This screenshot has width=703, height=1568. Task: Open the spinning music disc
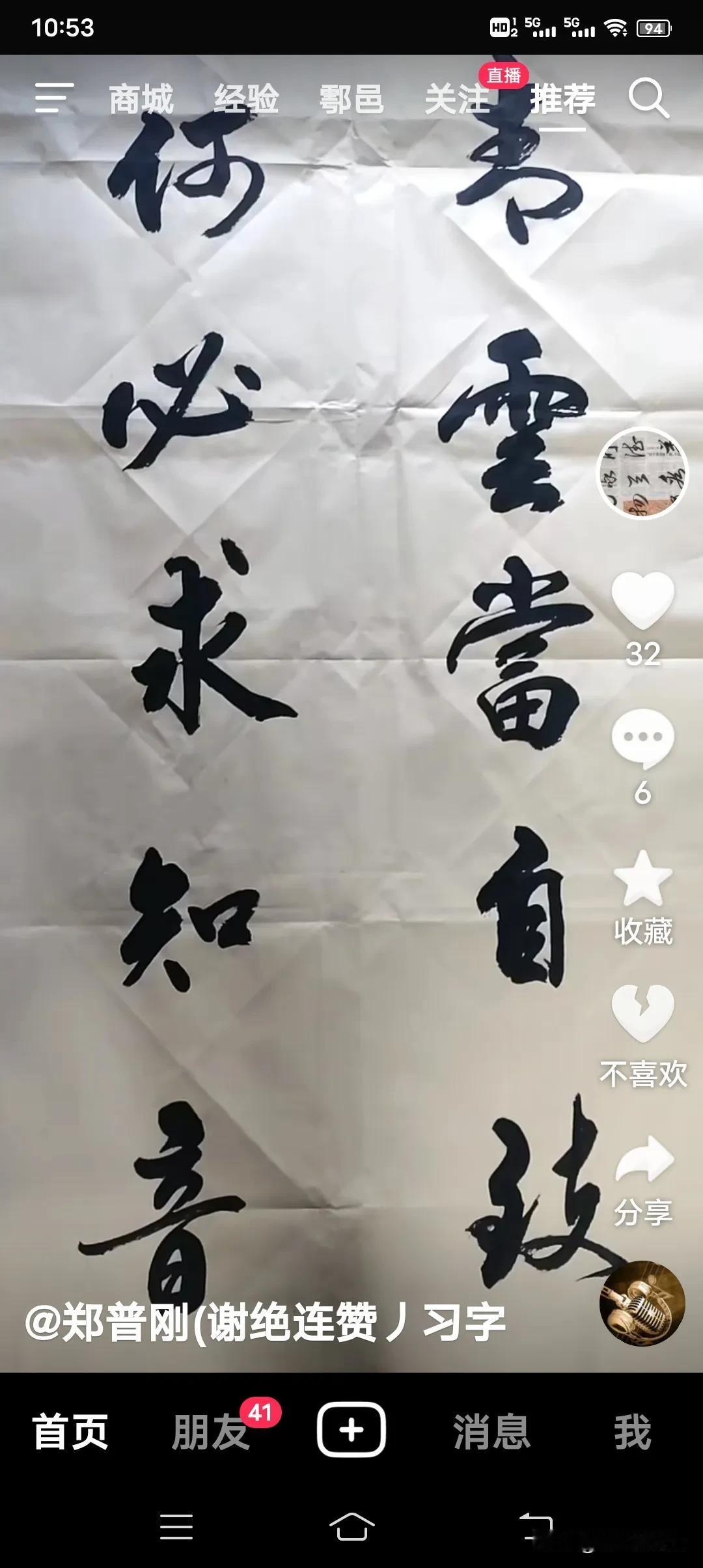(641, 1302)
